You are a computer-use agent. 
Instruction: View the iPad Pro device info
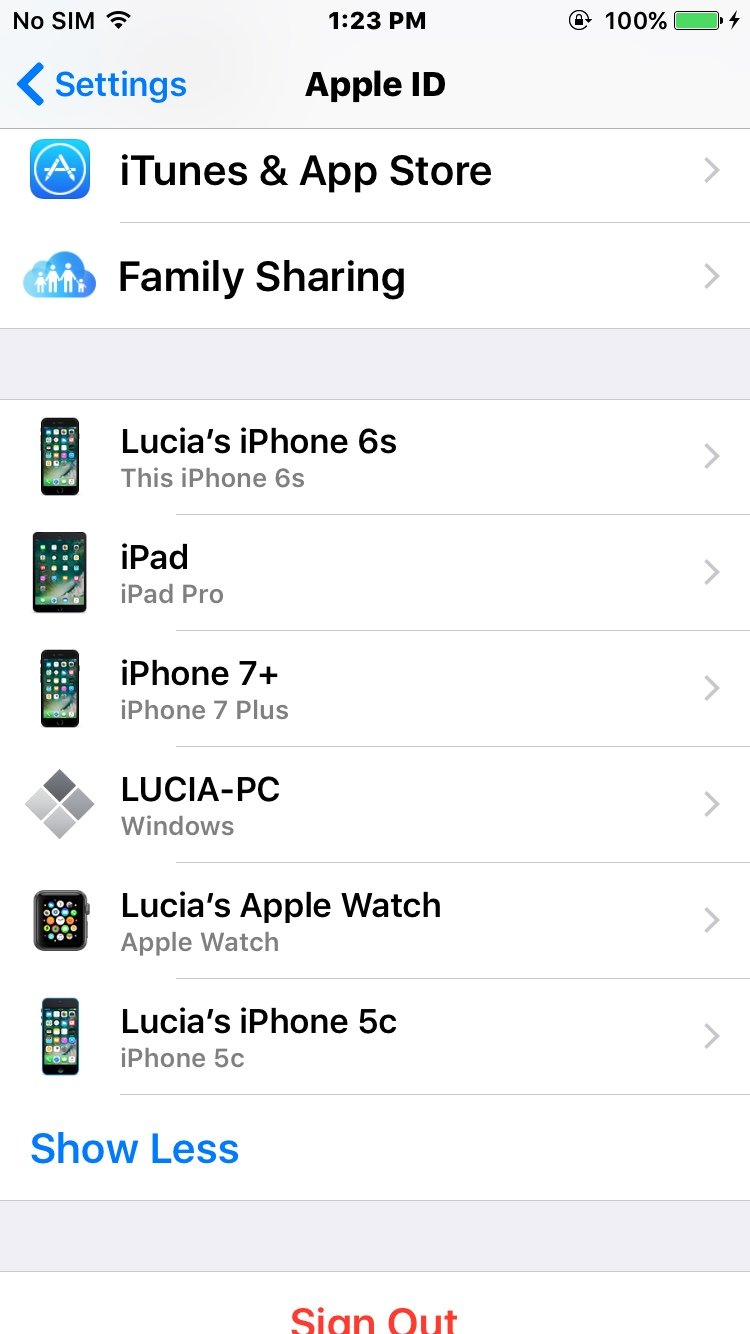[x=375, y=573]
